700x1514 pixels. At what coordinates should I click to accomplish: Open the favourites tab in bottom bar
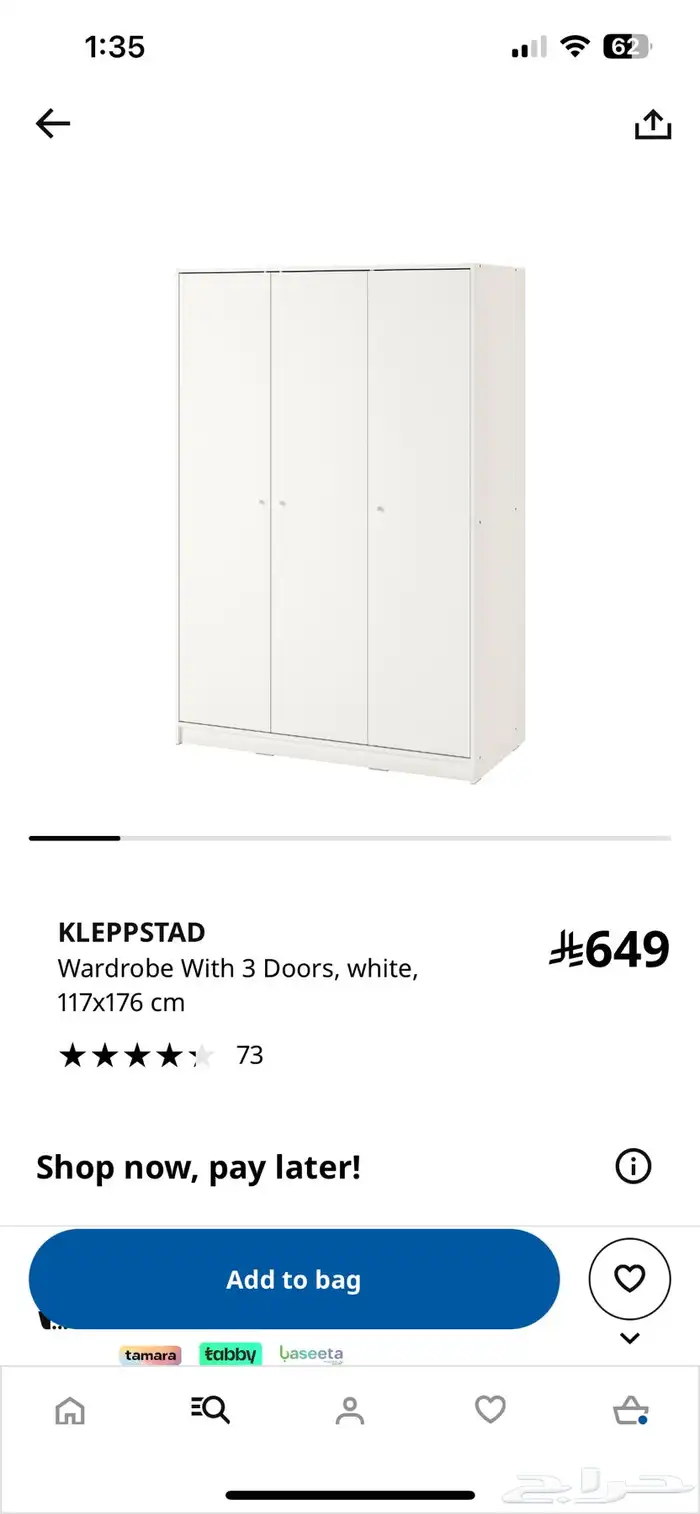pos(490,1410)
